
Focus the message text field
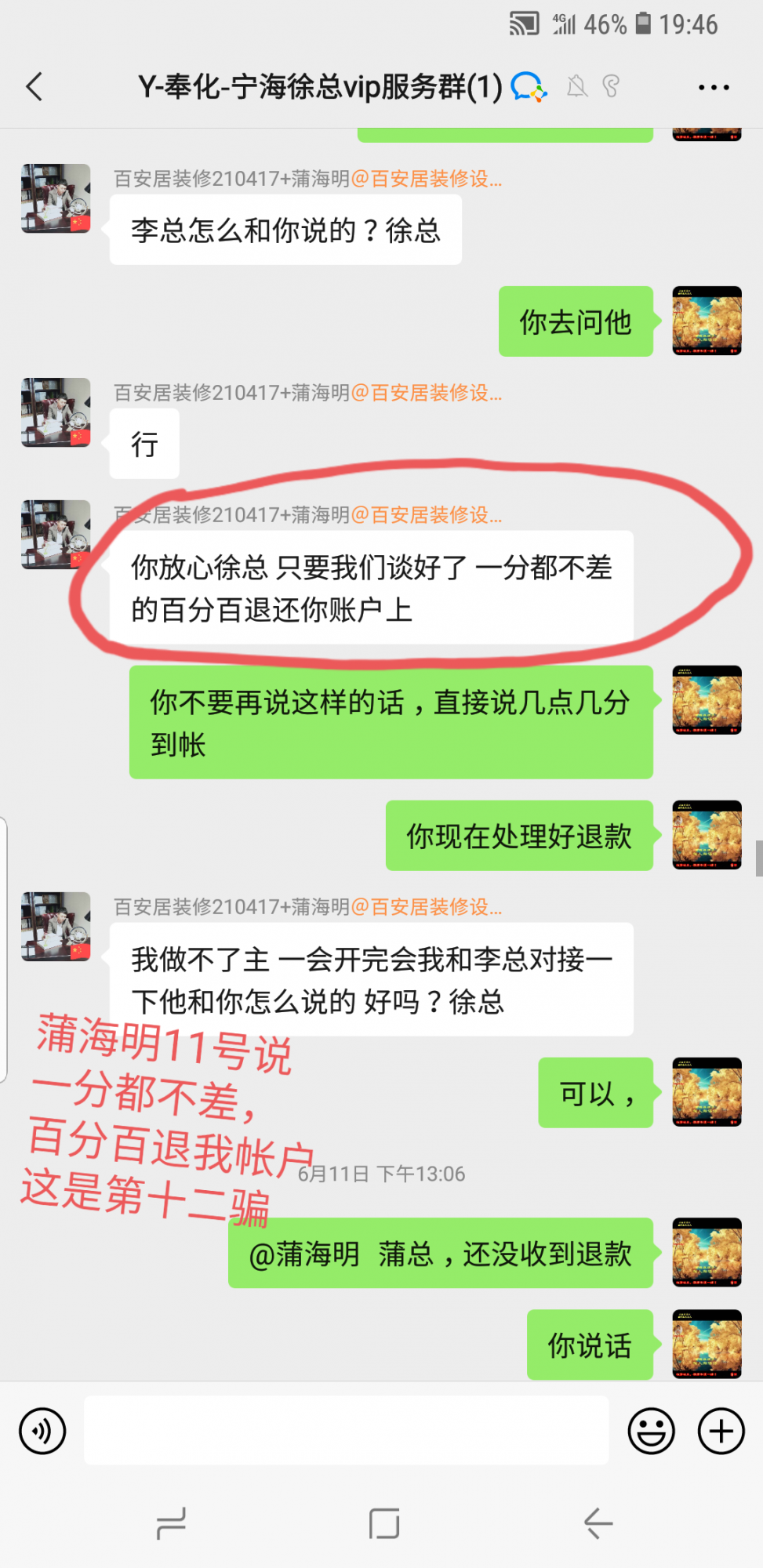click(x=346, y=1430)
